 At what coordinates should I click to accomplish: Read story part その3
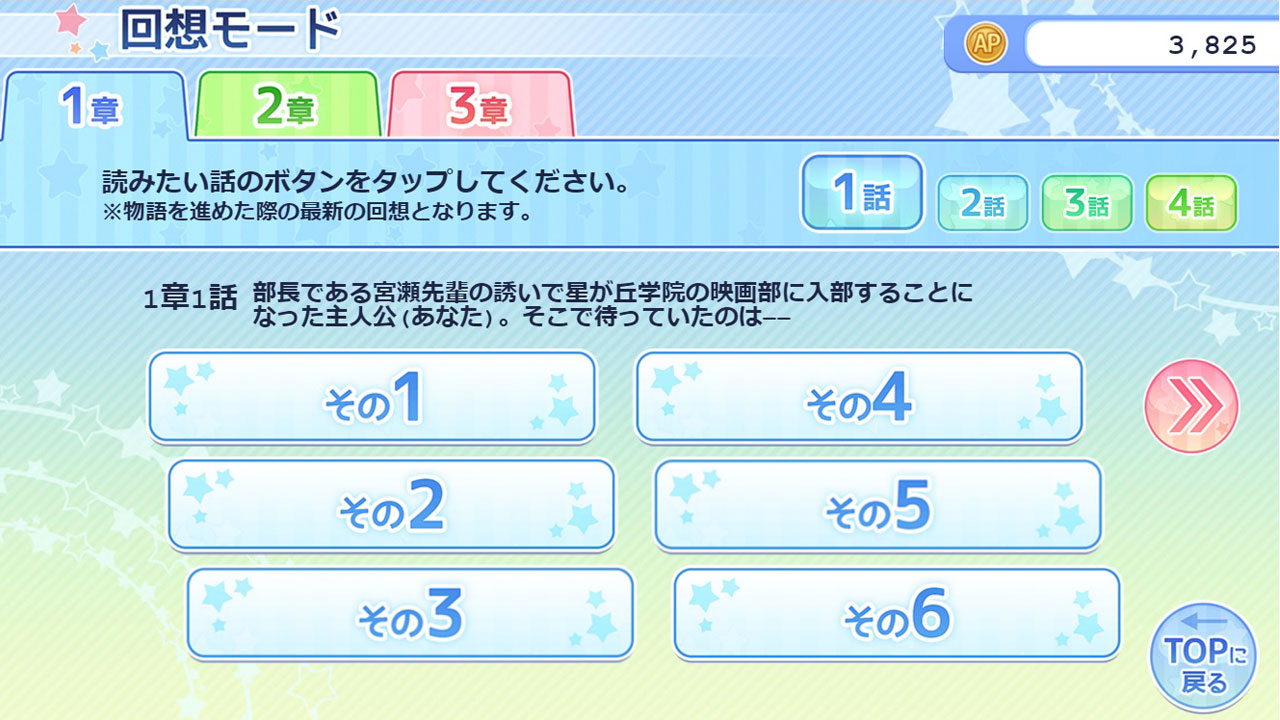[x=410, y=614]
